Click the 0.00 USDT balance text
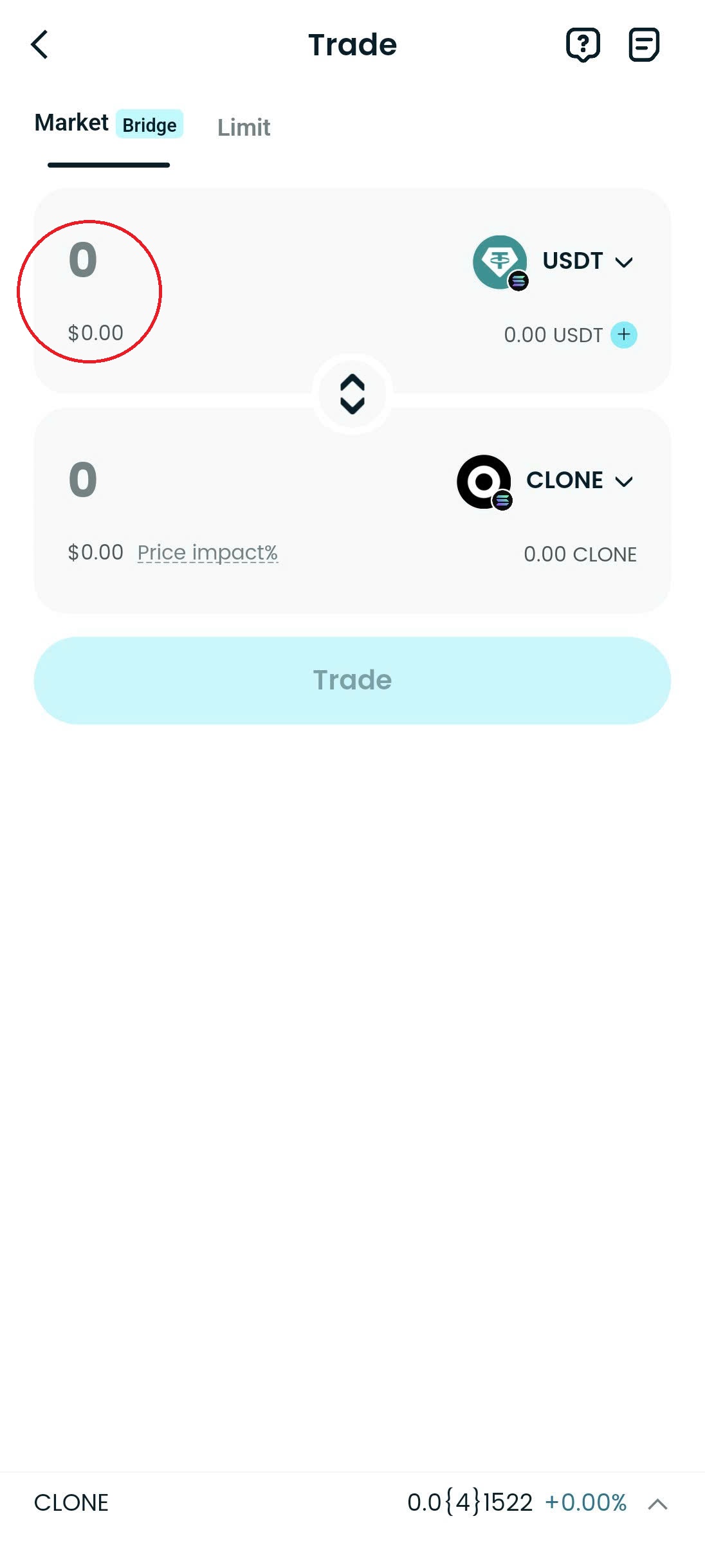This screenshot has width=705, height=1568. pyautogui.click(x=553, y=334)
